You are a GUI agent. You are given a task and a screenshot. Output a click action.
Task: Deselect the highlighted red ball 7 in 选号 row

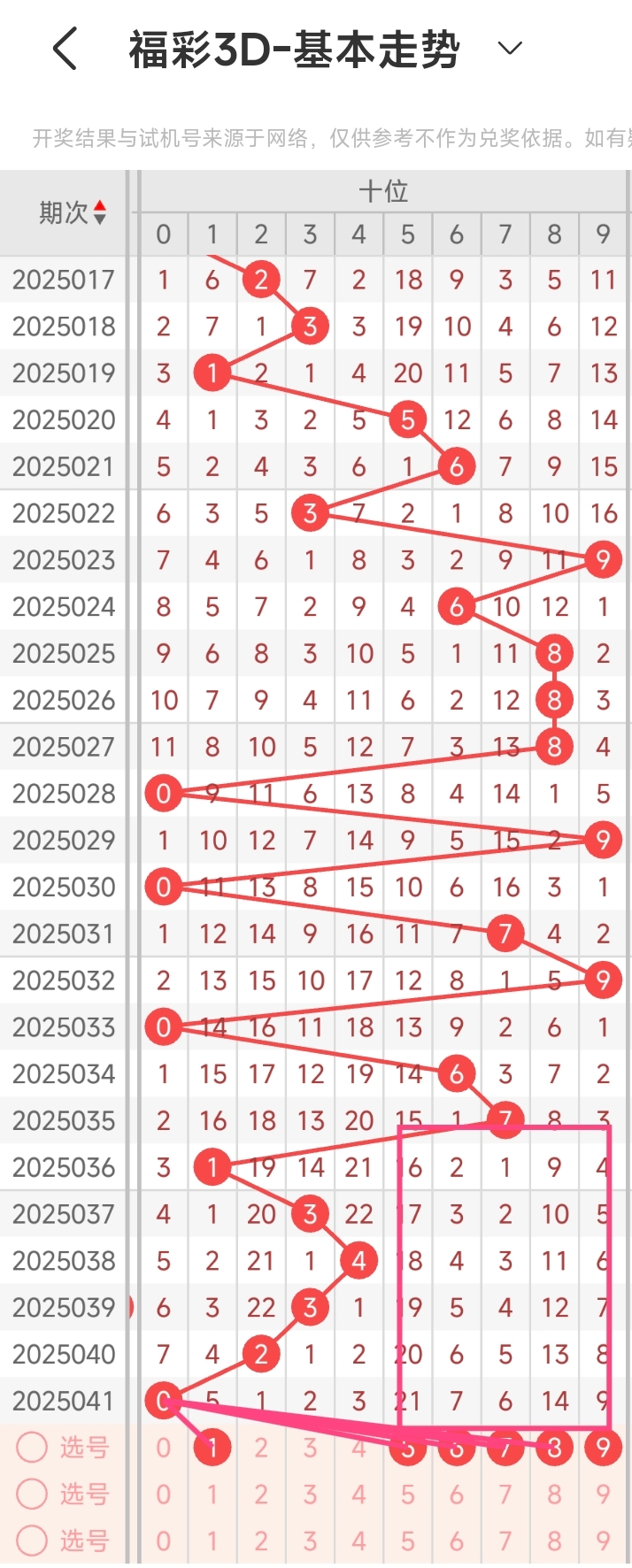pyautogui.click(x=505, y=1448)
